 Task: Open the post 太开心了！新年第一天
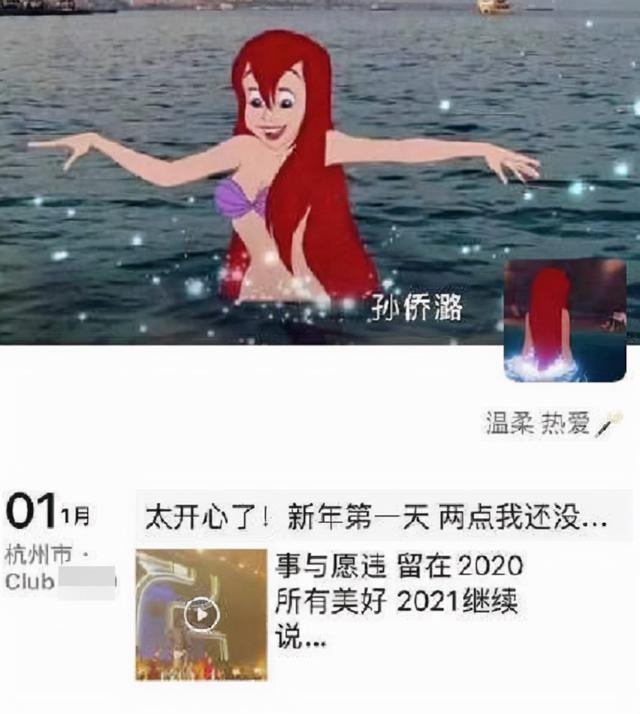[384, 516]
